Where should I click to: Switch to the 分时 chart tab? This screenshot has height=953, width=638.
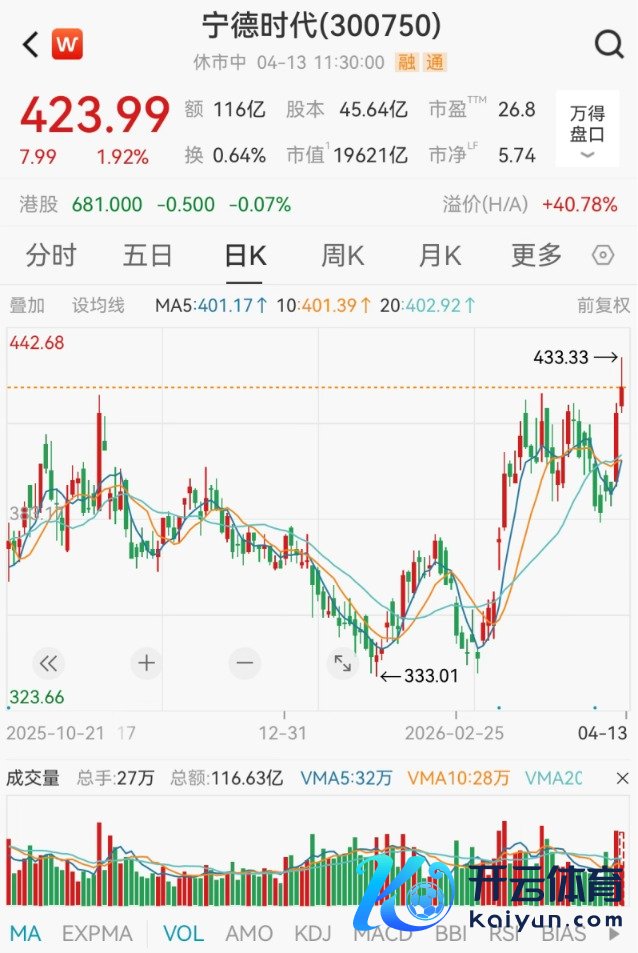[x=51, y=256]
